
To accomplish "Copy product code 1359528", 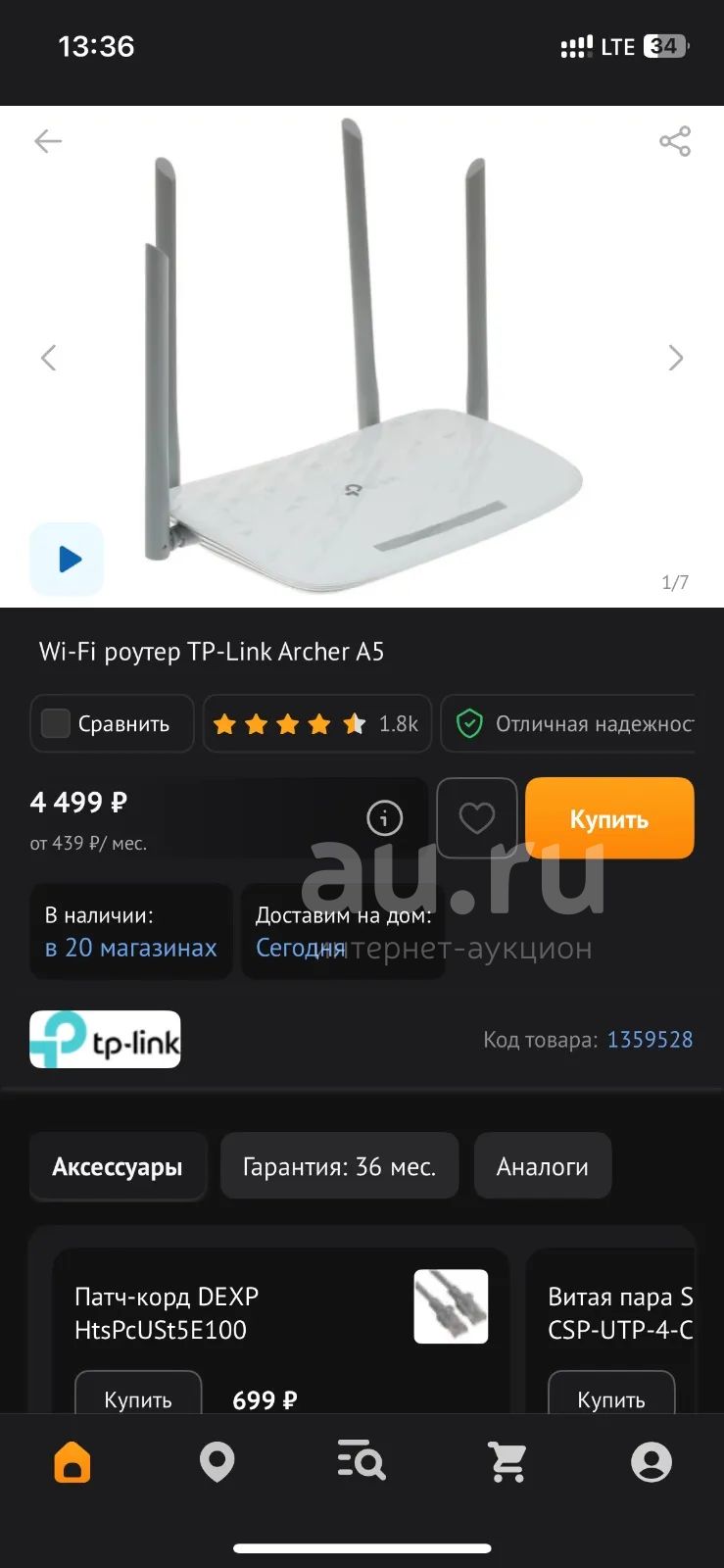I will [x=650, y=1039].
